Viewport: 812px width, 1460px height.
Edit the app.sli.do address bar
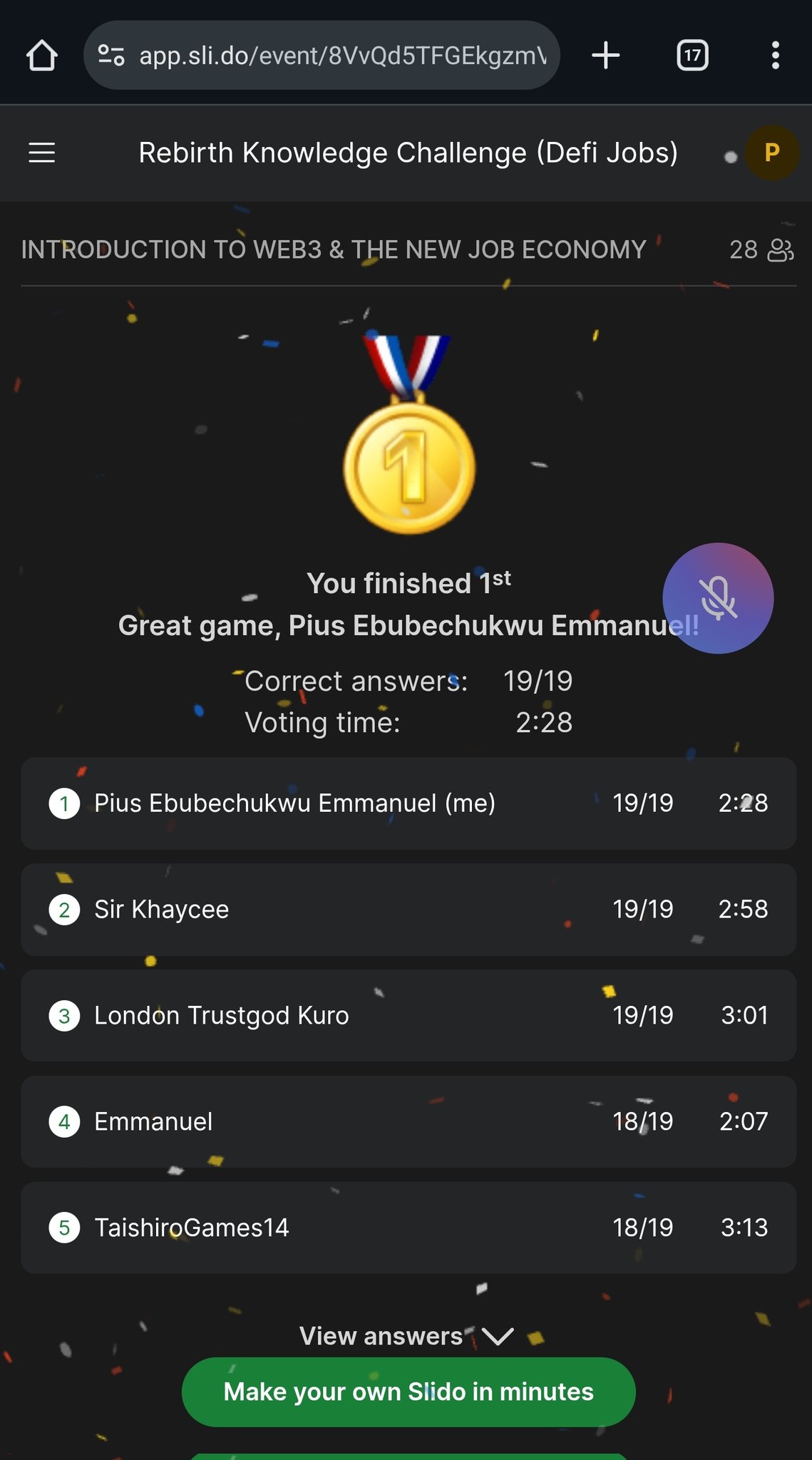click(x=342, y=56)
